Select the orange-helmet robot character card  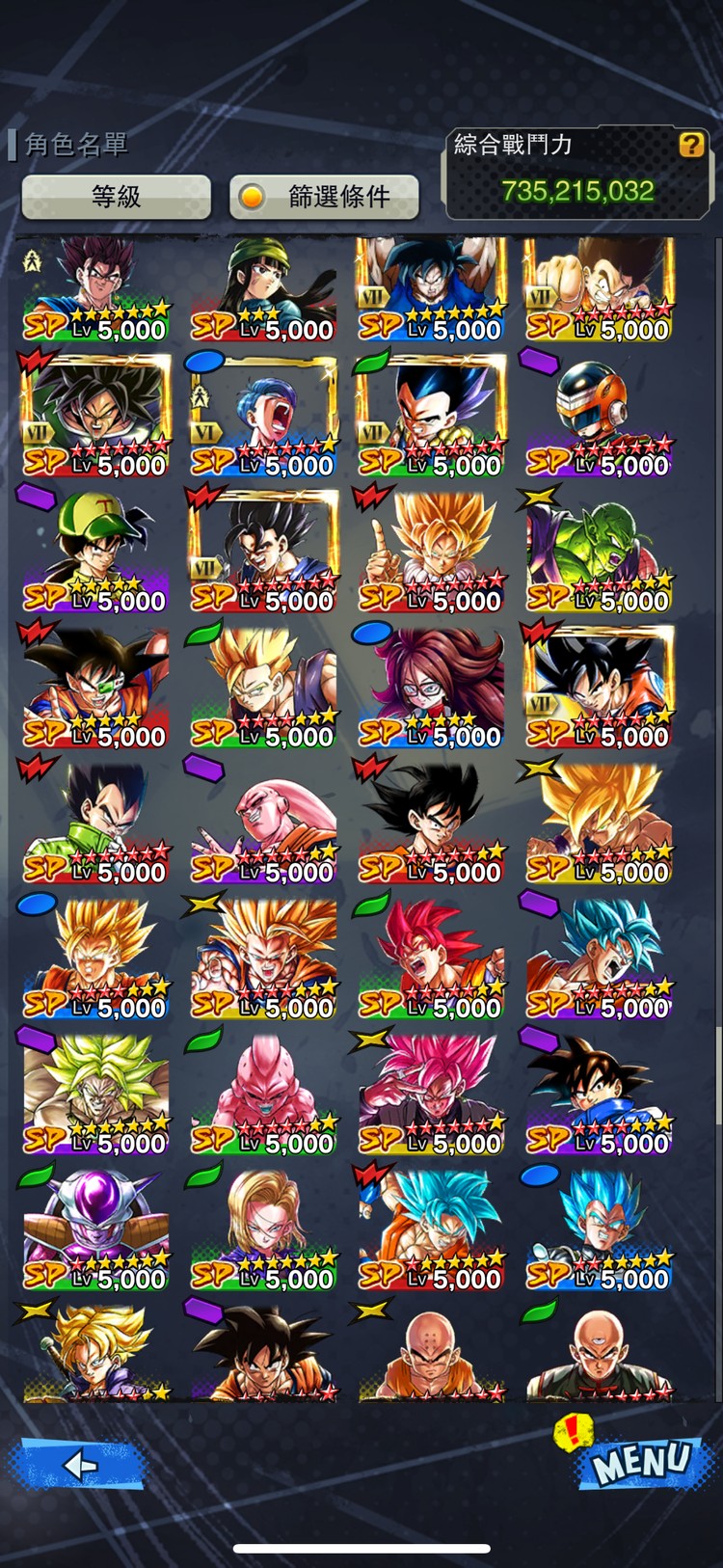tap(599, 417)
